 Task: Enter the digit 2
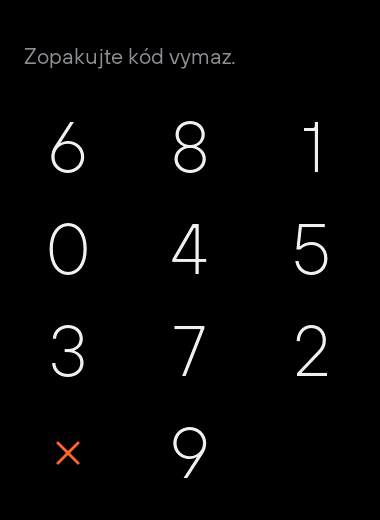[312, 351]
